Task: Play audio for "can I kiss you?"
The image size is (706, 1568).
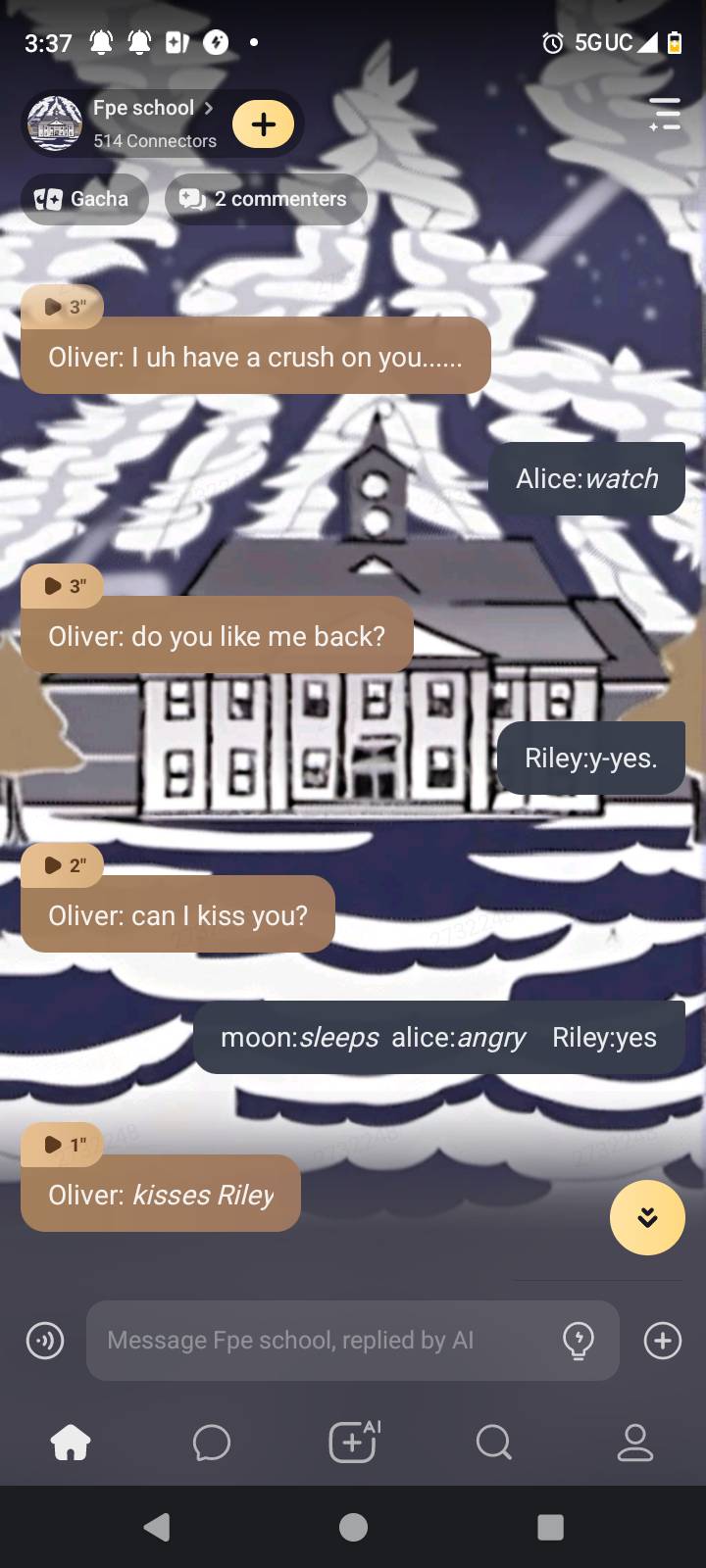Action: click(x=63, y=865)
